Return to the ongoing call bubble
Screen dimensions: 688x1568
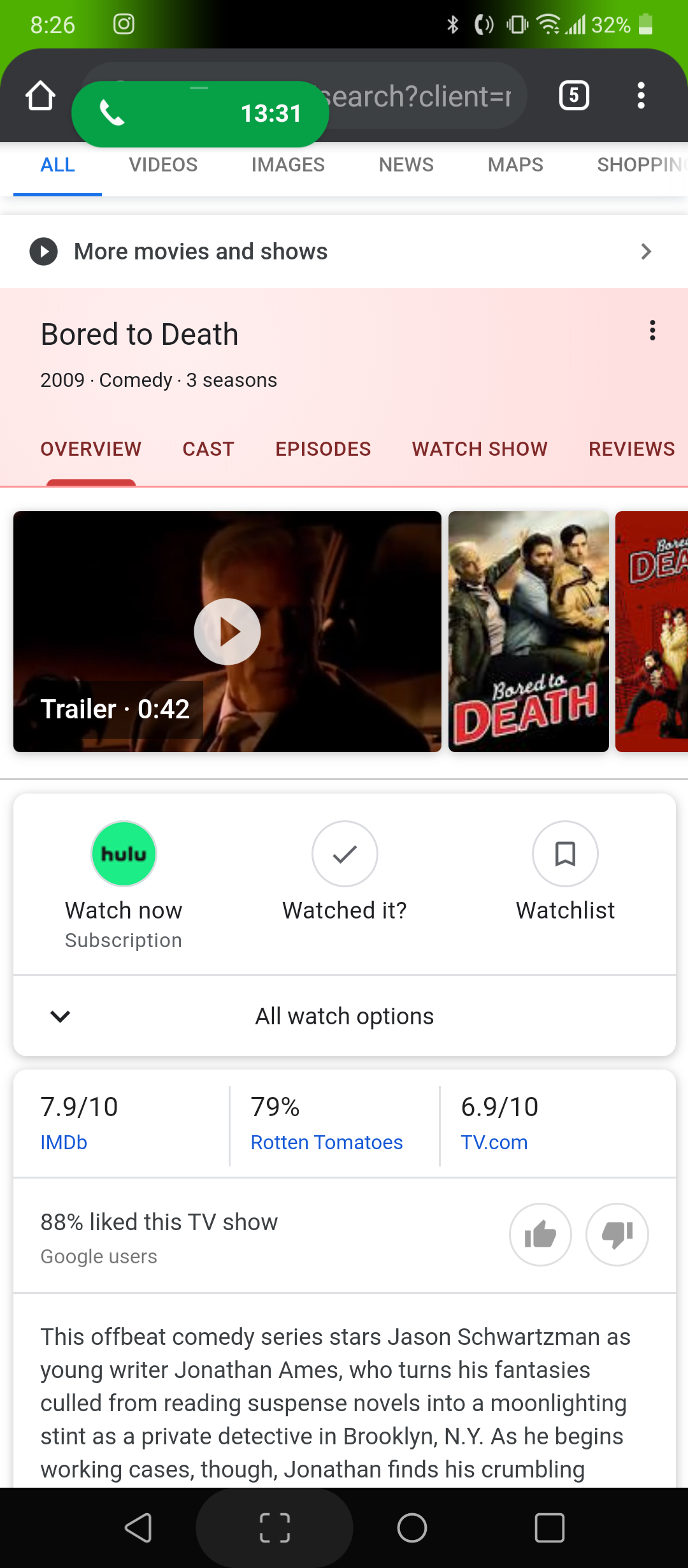(x=200, y=113)
